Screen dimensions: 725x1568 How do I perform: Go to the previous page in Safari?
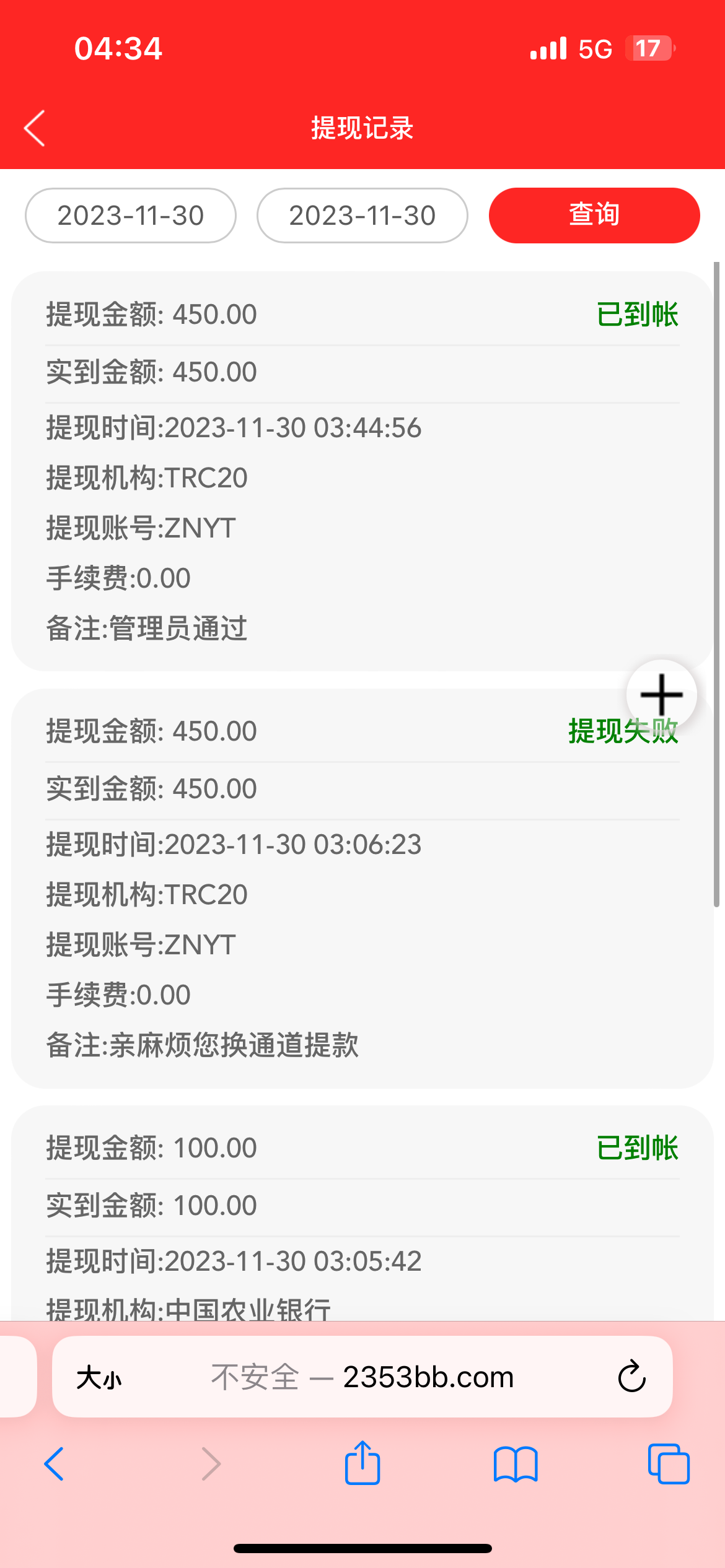tap(55, 1464)
